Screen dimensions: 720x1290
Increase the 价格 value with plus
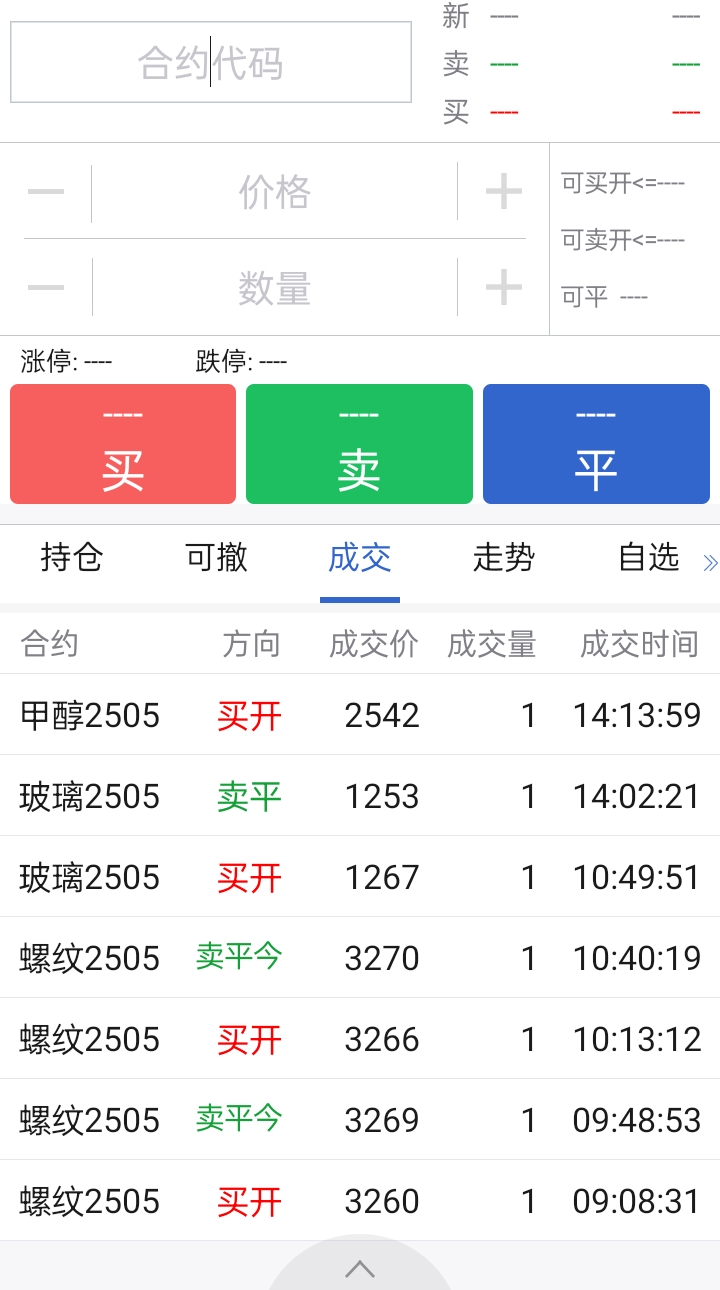click(503, 192)
